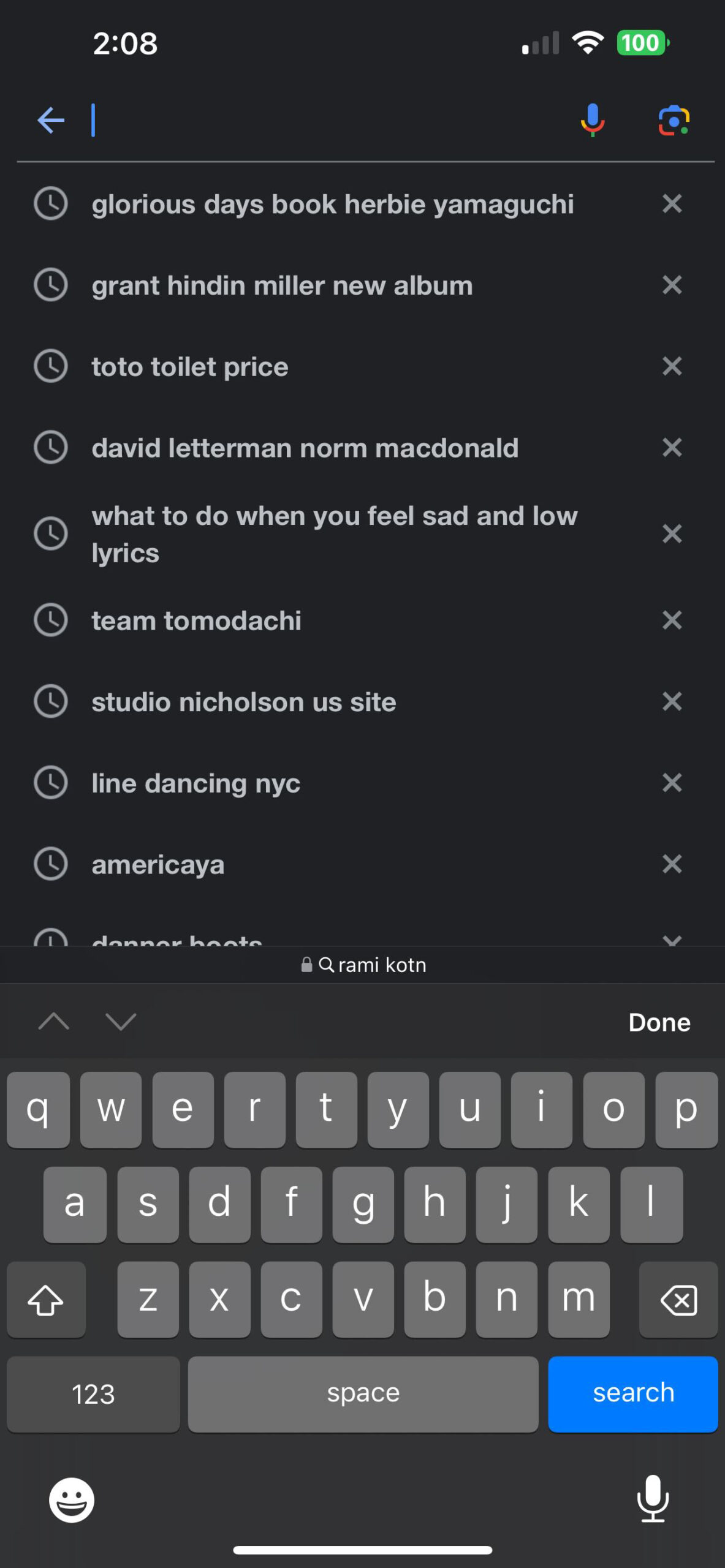Hit the blue search key
The width and height of the screenshot is (725, 1568).
click(632, 1393)
